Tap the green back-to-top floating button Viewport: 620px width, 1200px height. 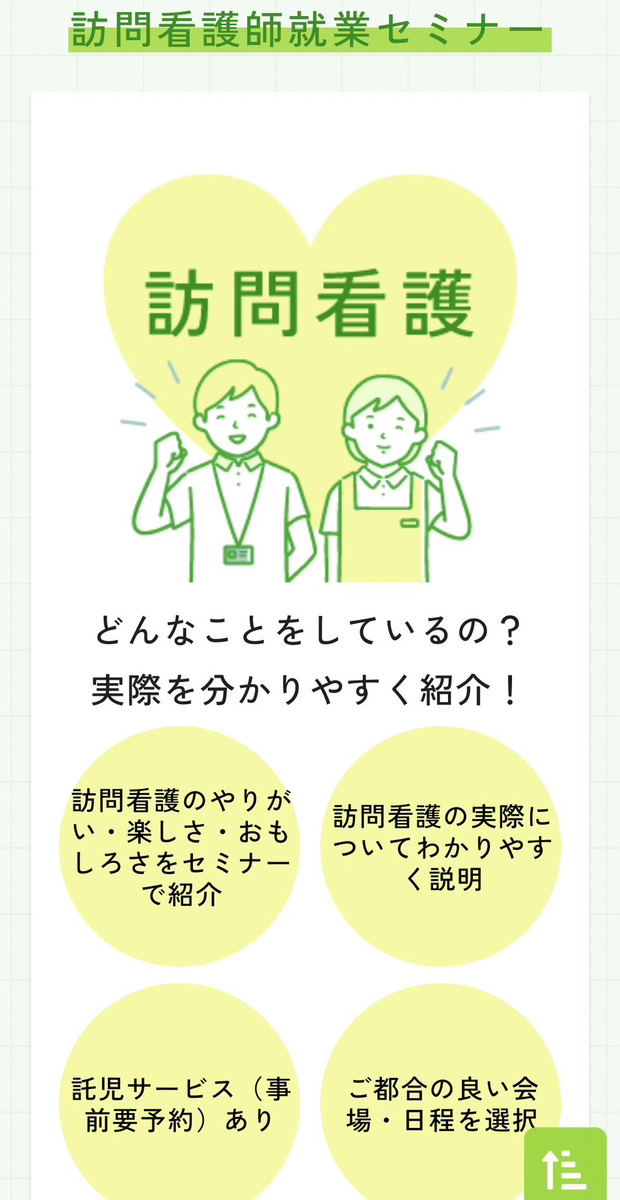coord(565,1166)
